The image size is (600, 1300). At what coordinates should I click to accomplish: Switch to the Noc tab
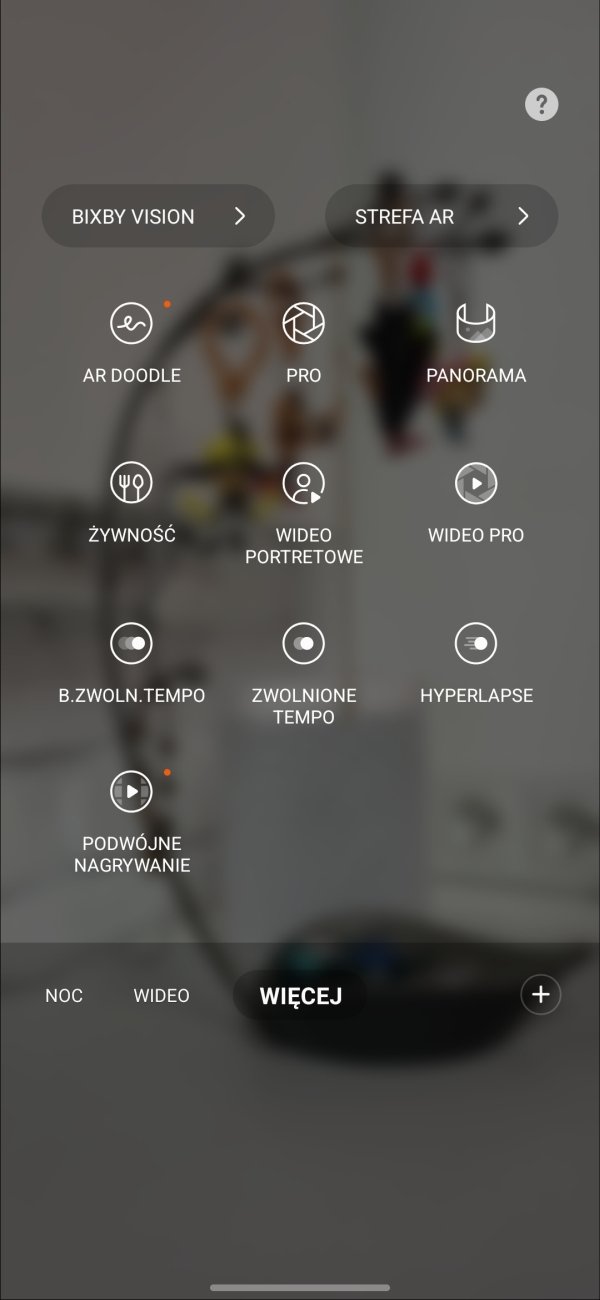[64, 996]
